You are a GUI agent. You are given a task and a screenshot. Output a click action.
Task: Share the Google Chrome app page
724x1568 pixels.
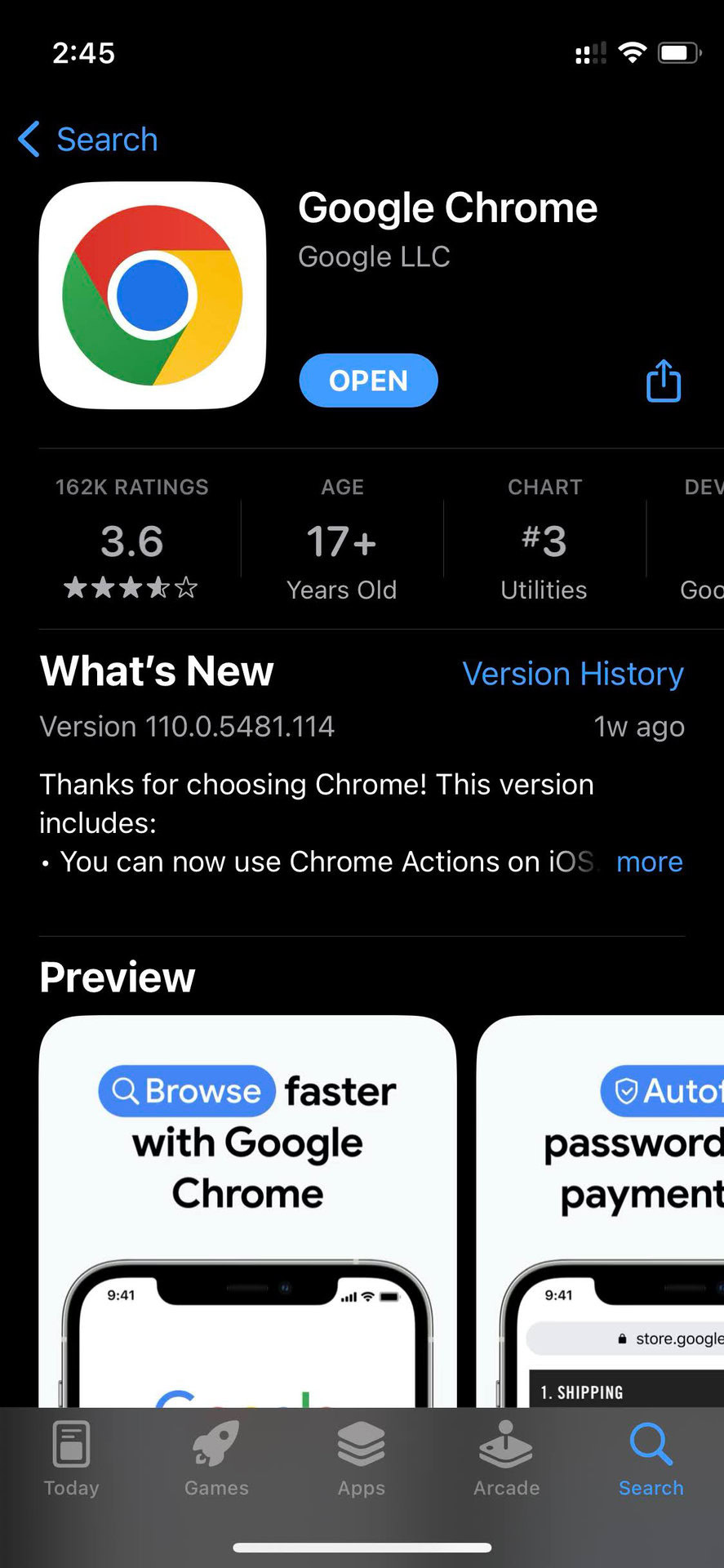(x=663, y=381)
